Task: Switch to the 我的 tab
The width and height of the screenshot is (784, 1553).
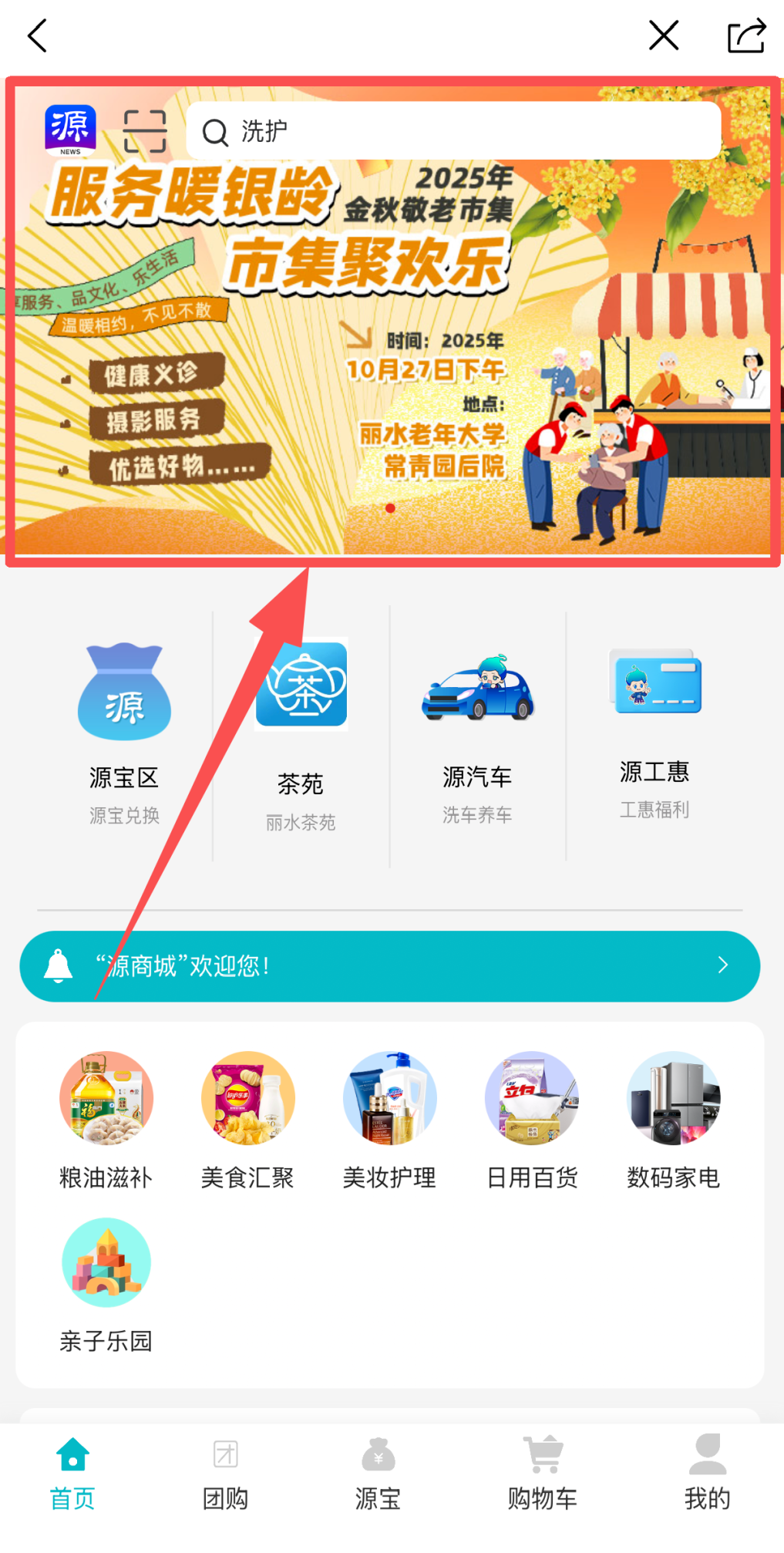Action: 707,1473
